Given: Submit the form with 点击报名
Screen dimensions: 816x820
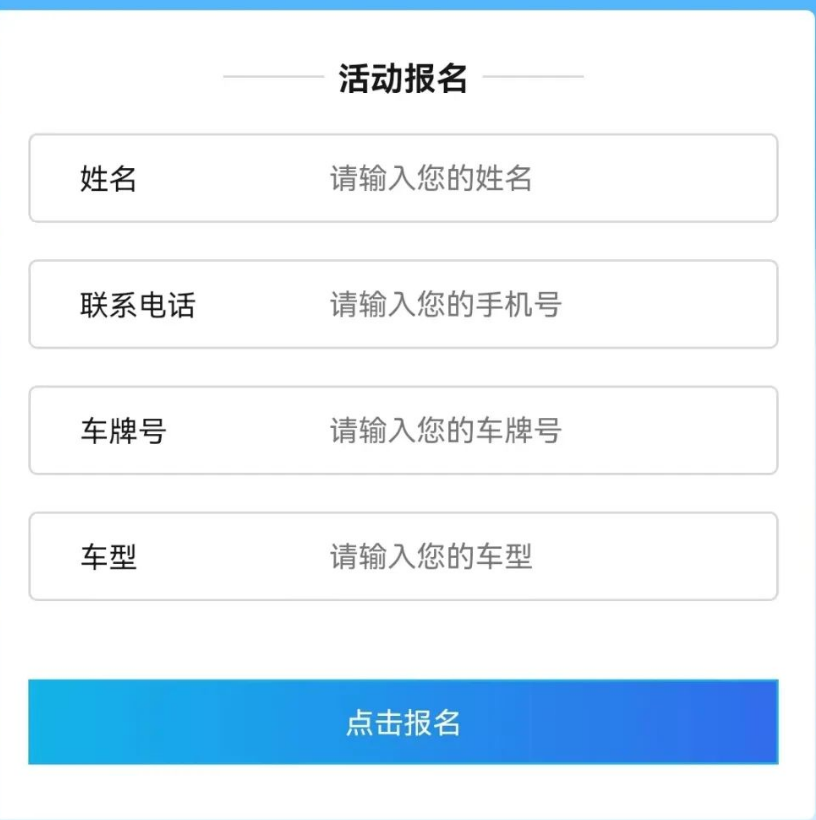Looking at the screenshot, I should point(403,722).
